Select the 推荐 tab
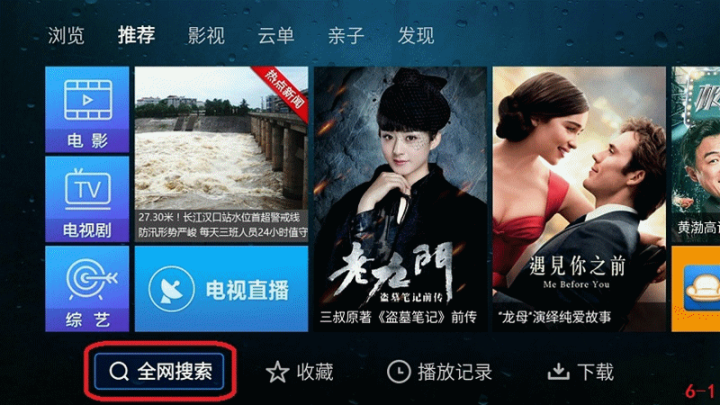 136,36
